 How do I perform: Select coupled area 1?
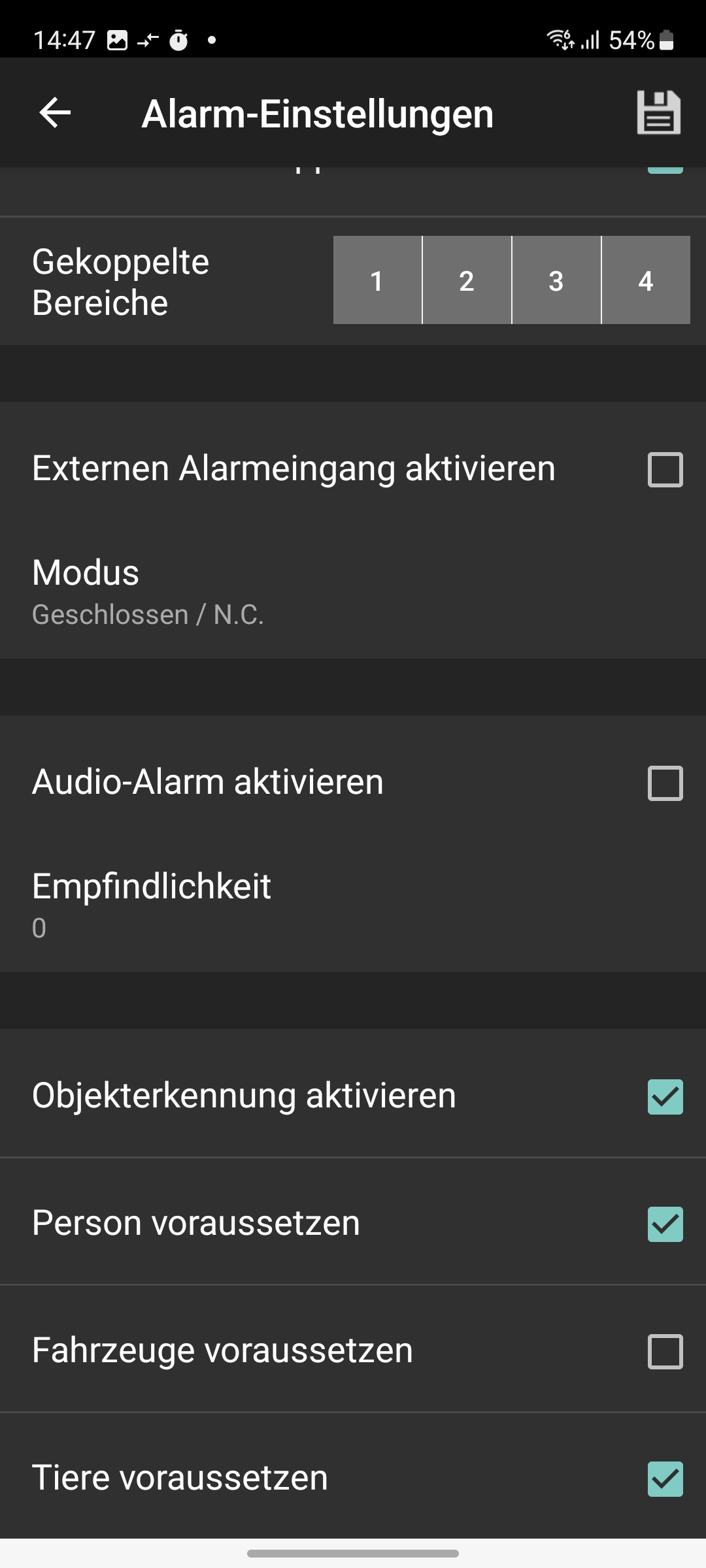pos(377,280)
